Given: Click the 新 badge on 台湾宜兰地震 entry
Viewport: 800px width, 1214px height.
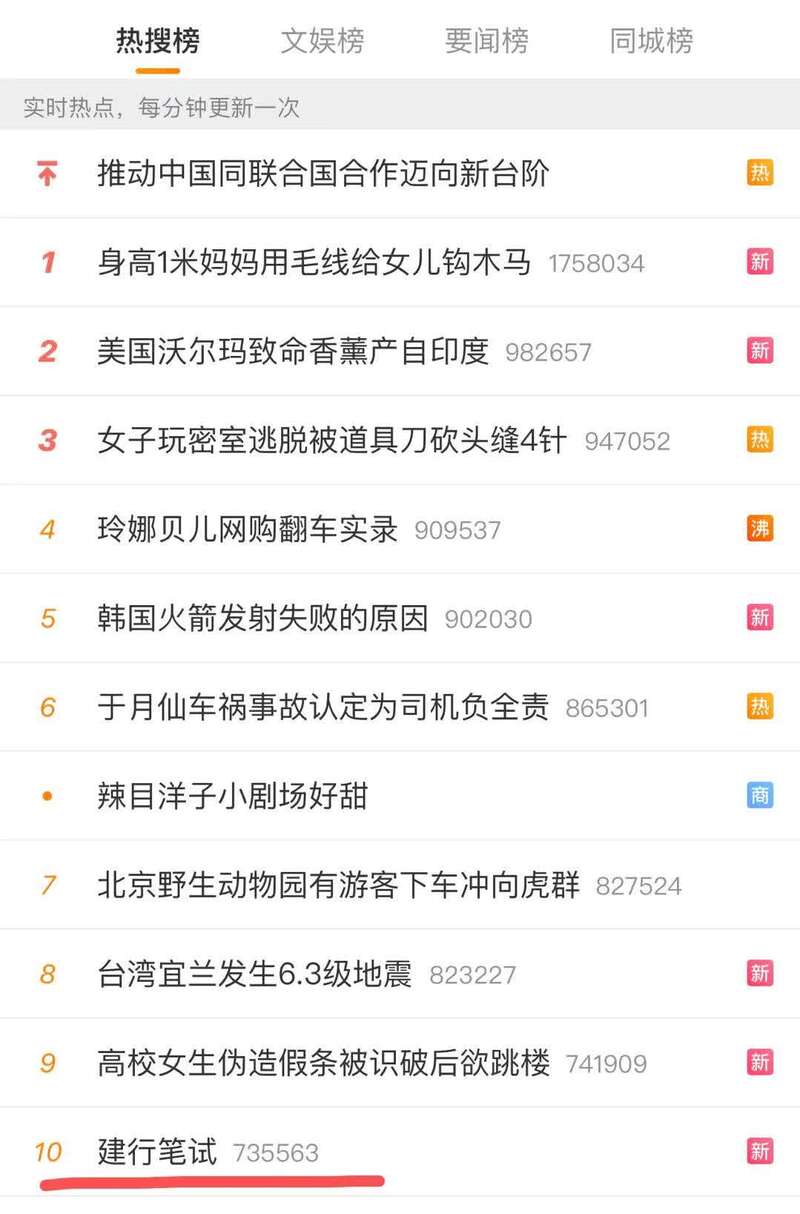Looking at the screenshot, I should tap(761, 973).
